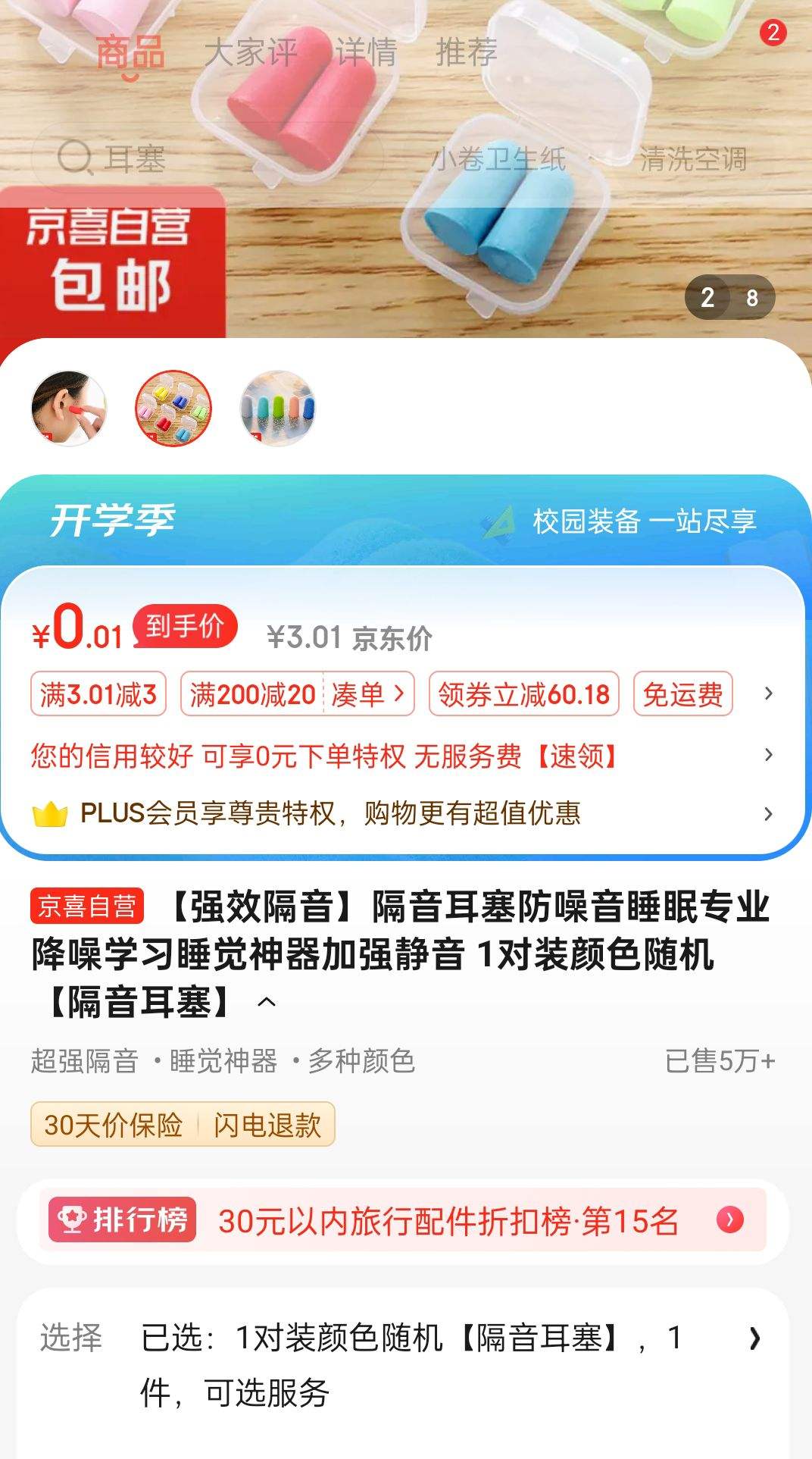Open 0元下单特权 credit offer
812x1459 pixels.
click(326, 756)
